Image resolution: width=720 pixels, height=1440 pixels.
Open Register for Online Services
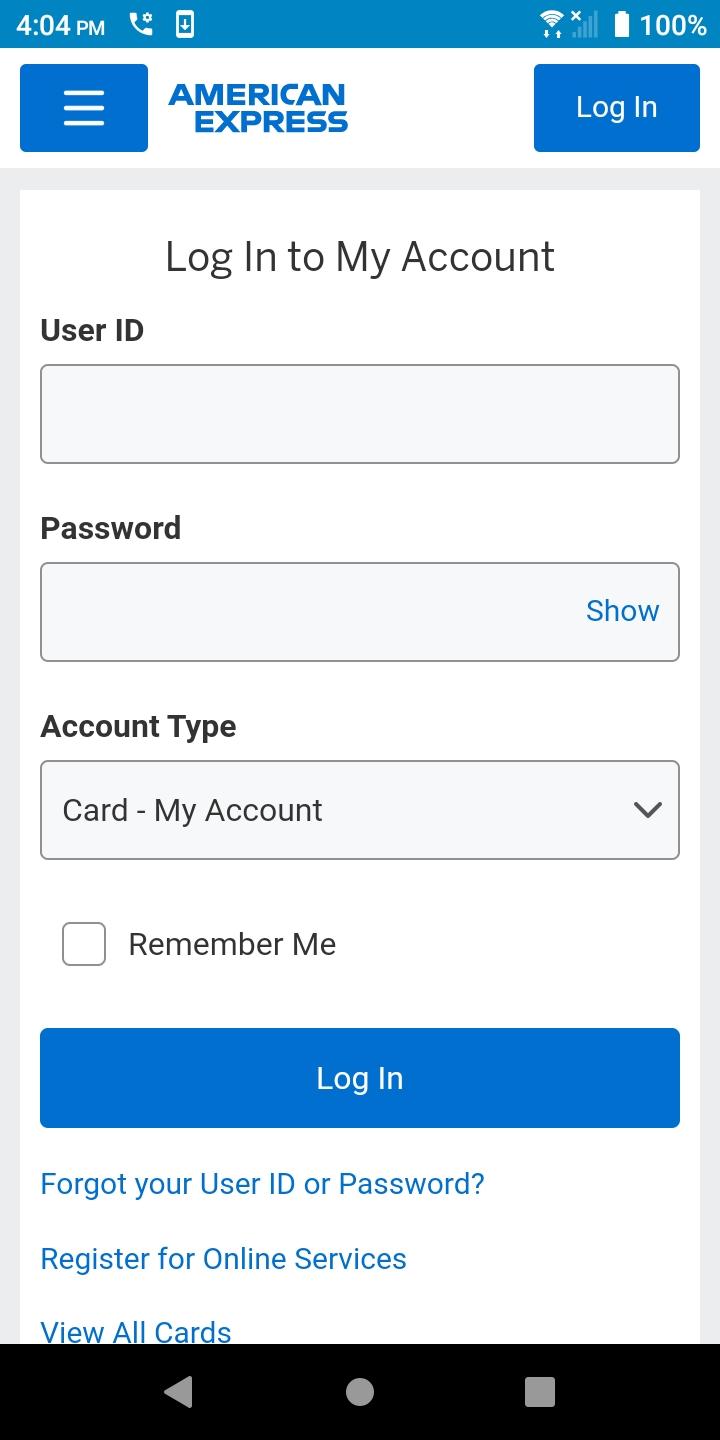coord(223,1259)
